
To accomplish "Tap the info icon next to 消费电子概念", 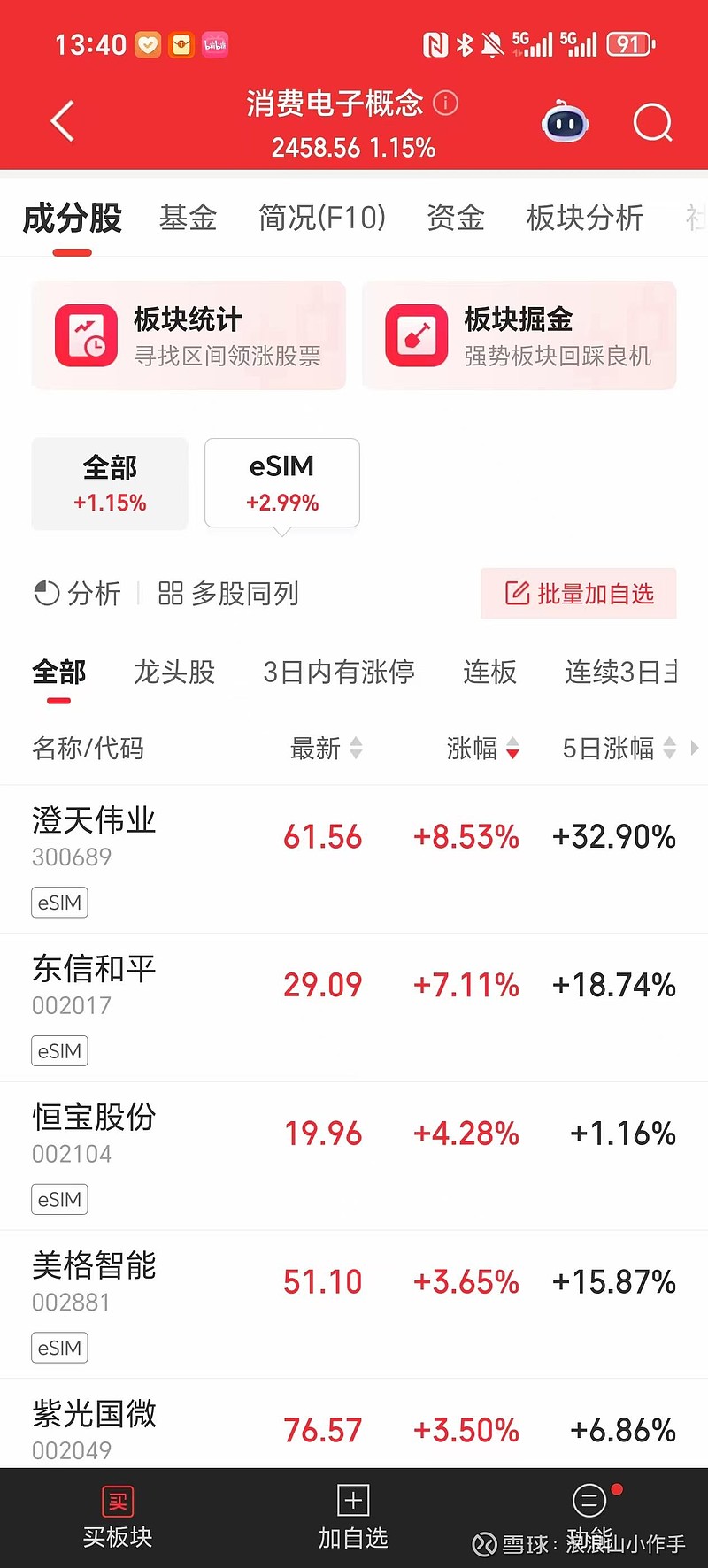I will tap(446, 104).
